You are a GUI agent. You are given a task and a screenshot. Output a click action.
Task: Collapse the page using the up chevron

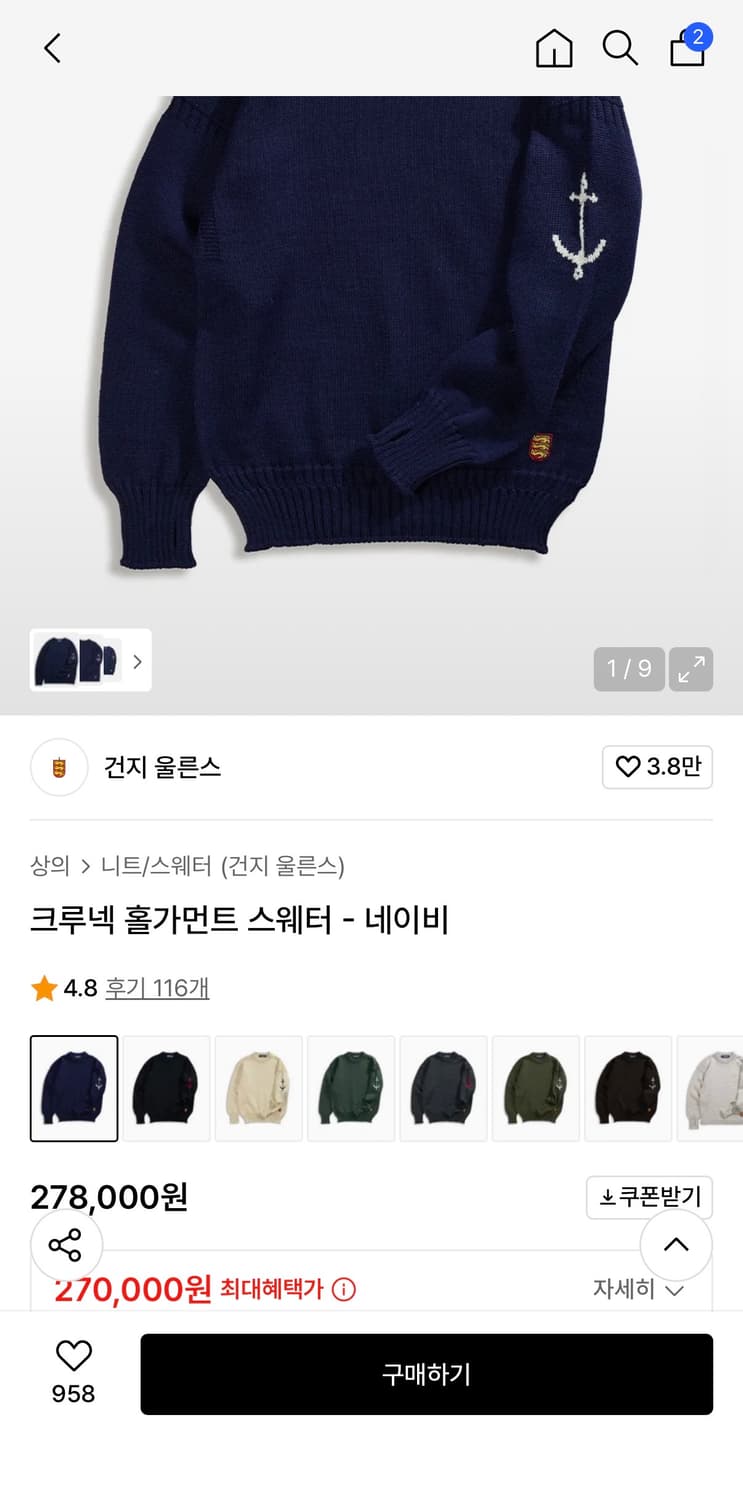point(676,1245)
